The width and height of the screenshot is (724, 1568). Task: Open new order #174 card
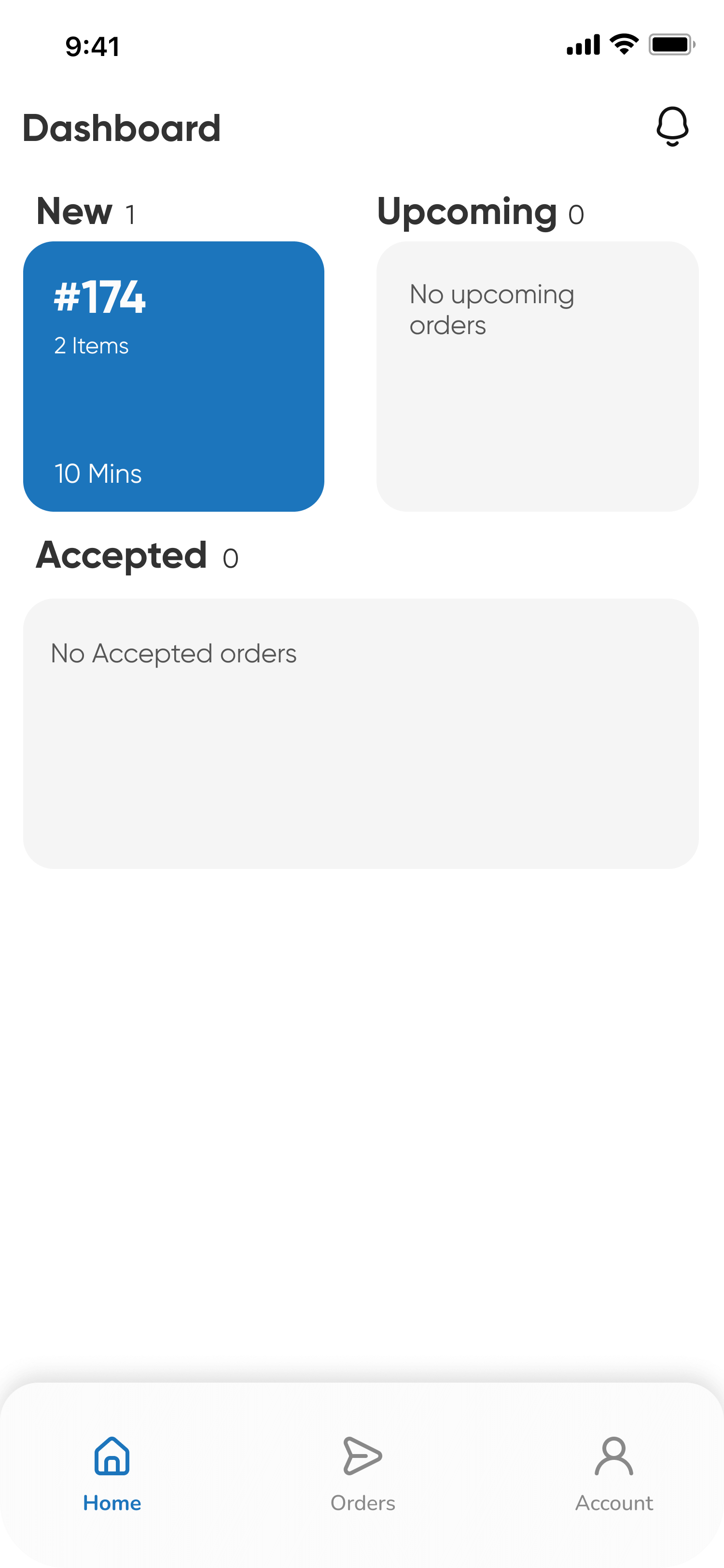(x=173, y=376)
